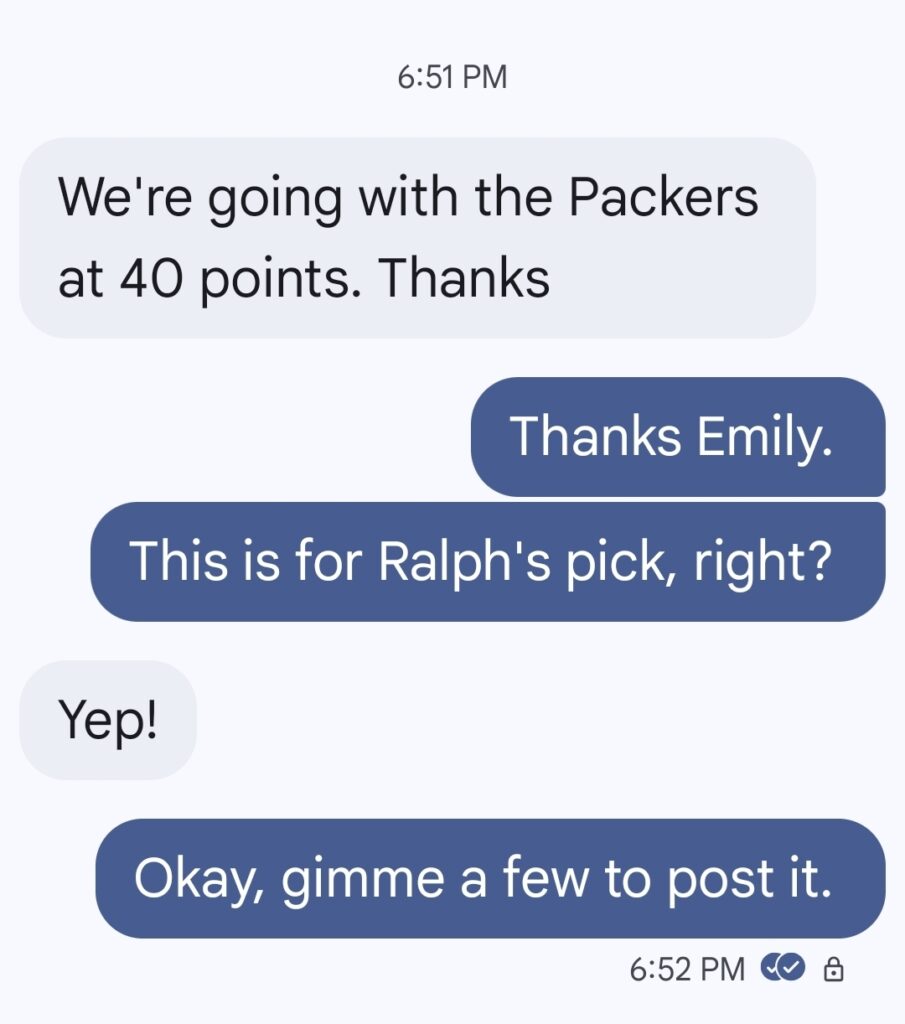Tap the 'Yep!' reply bubble
Screen dimensions: 905x1024
pos(108,719)
